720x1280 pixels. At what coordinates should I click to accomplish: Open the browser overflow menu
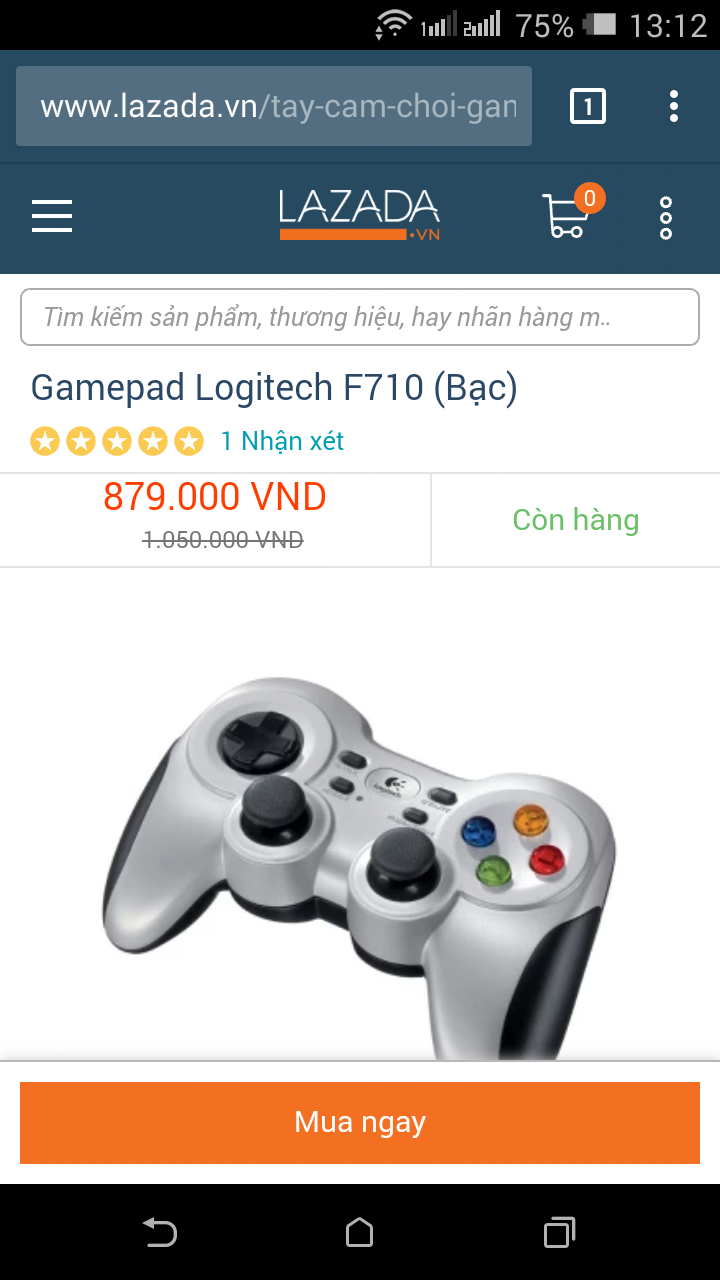(x=674, y=106)
